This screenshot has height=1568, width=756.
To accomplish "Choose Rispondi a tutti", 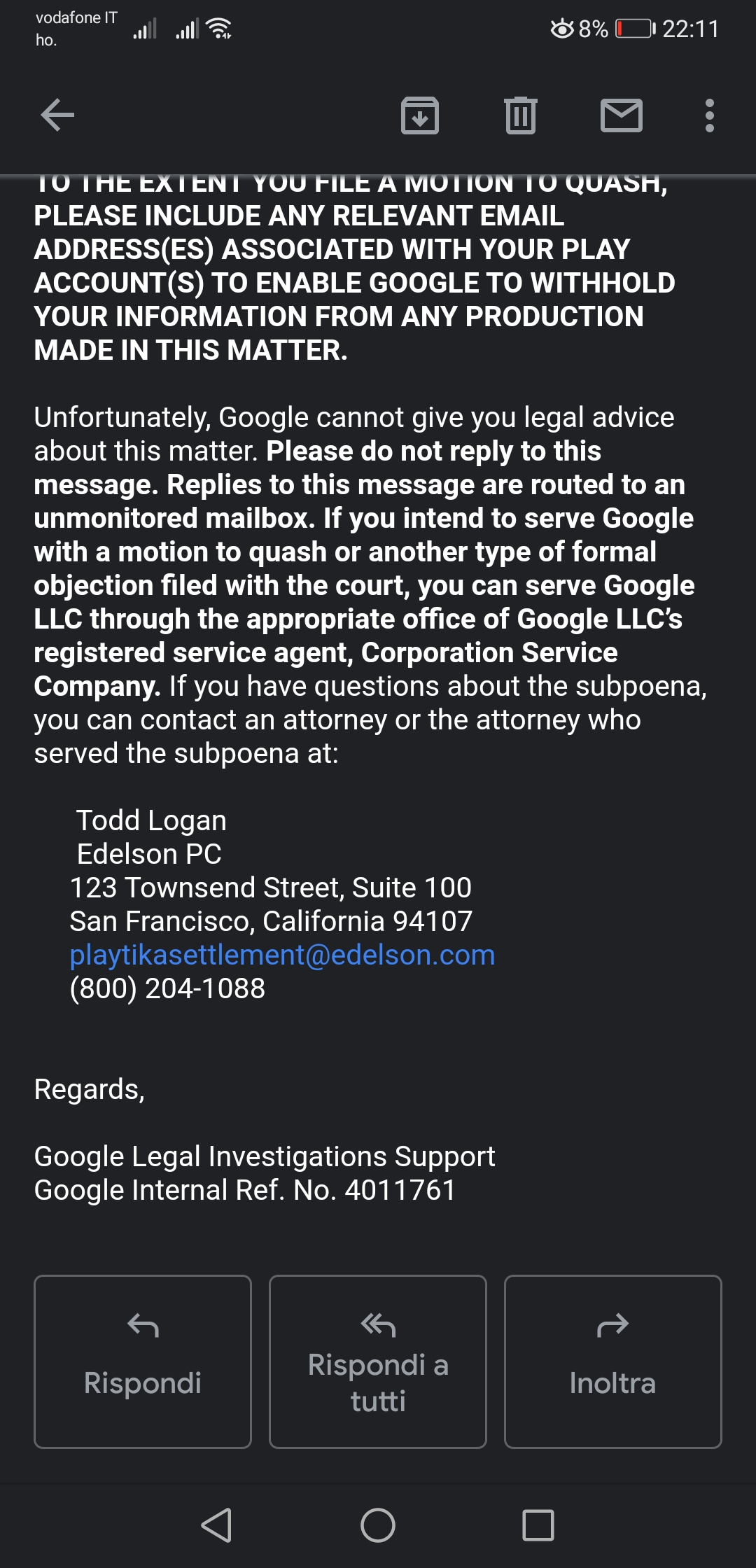I will coord(378,1361).
